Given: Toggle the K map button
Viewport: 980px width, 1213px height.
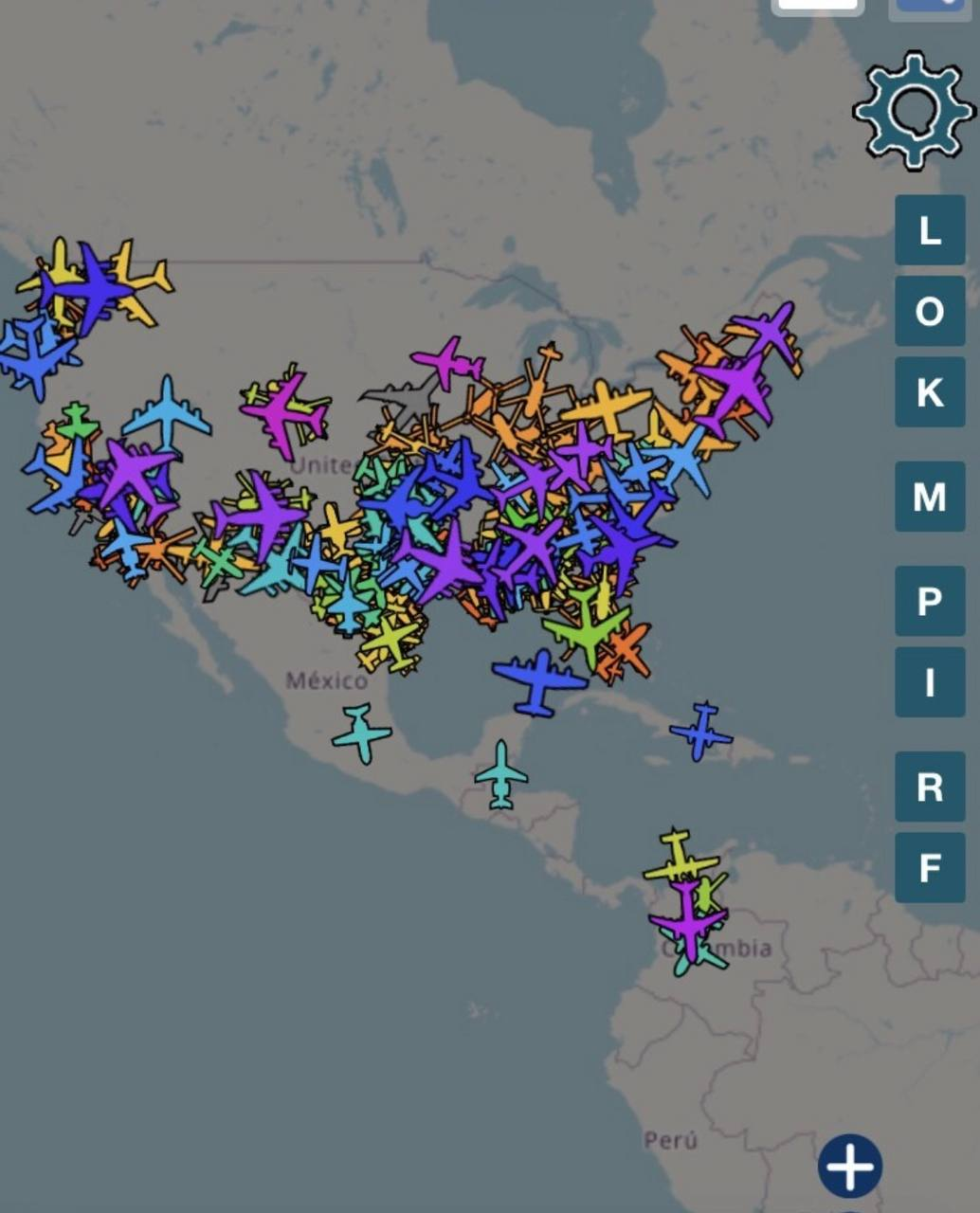Looking at the screenshot, I should [930, 391].
